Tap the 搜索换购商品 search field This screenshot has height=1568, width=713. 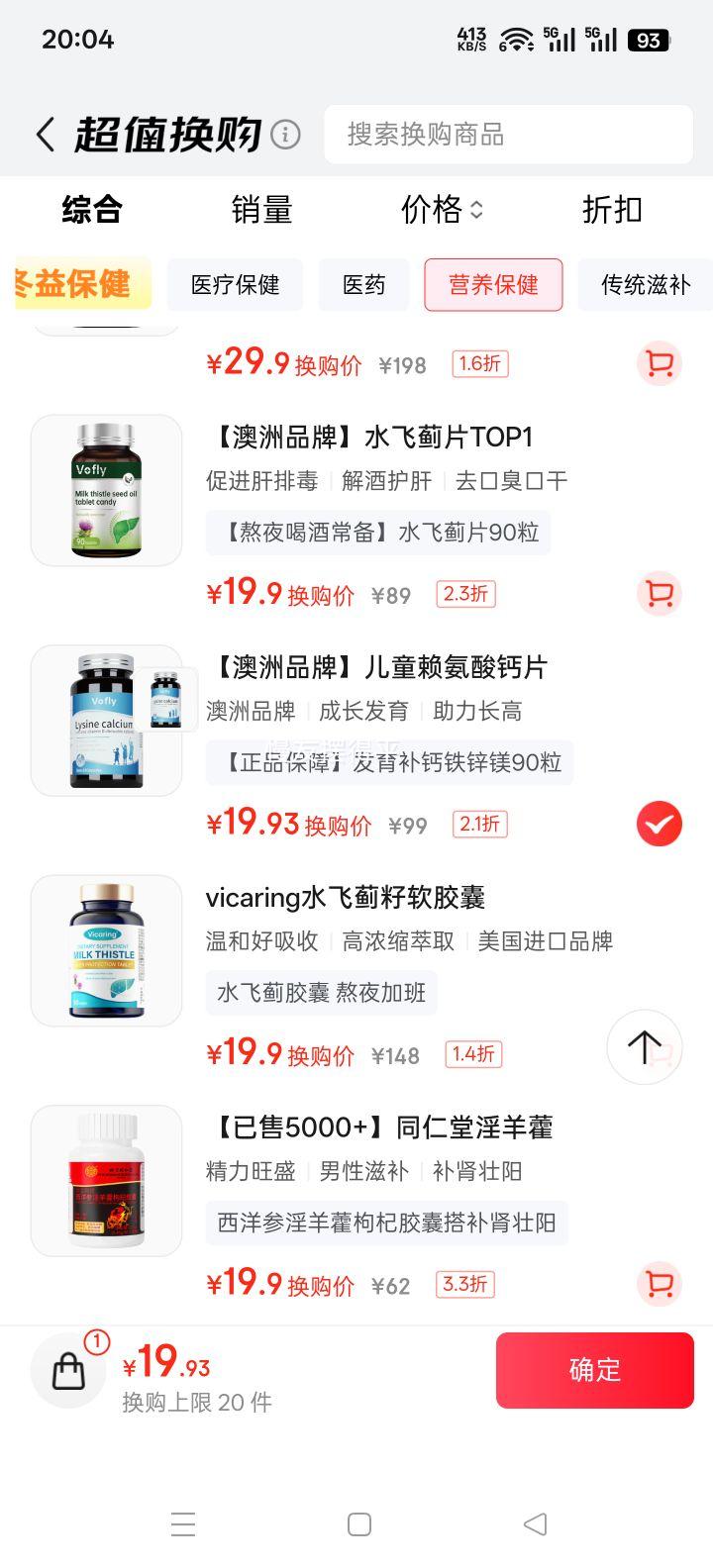(x=508, y=135)
